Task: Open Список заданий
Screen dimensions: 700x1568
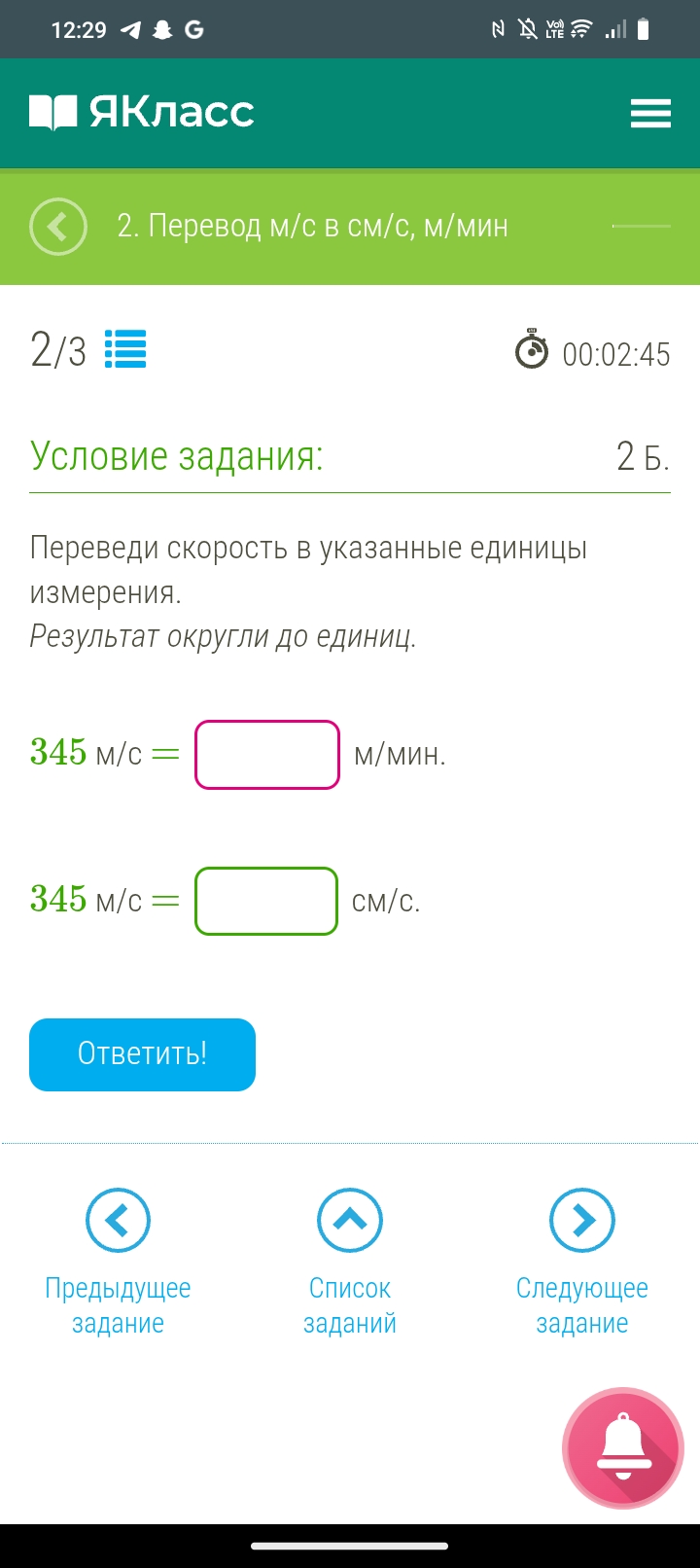Action: 350,1220
